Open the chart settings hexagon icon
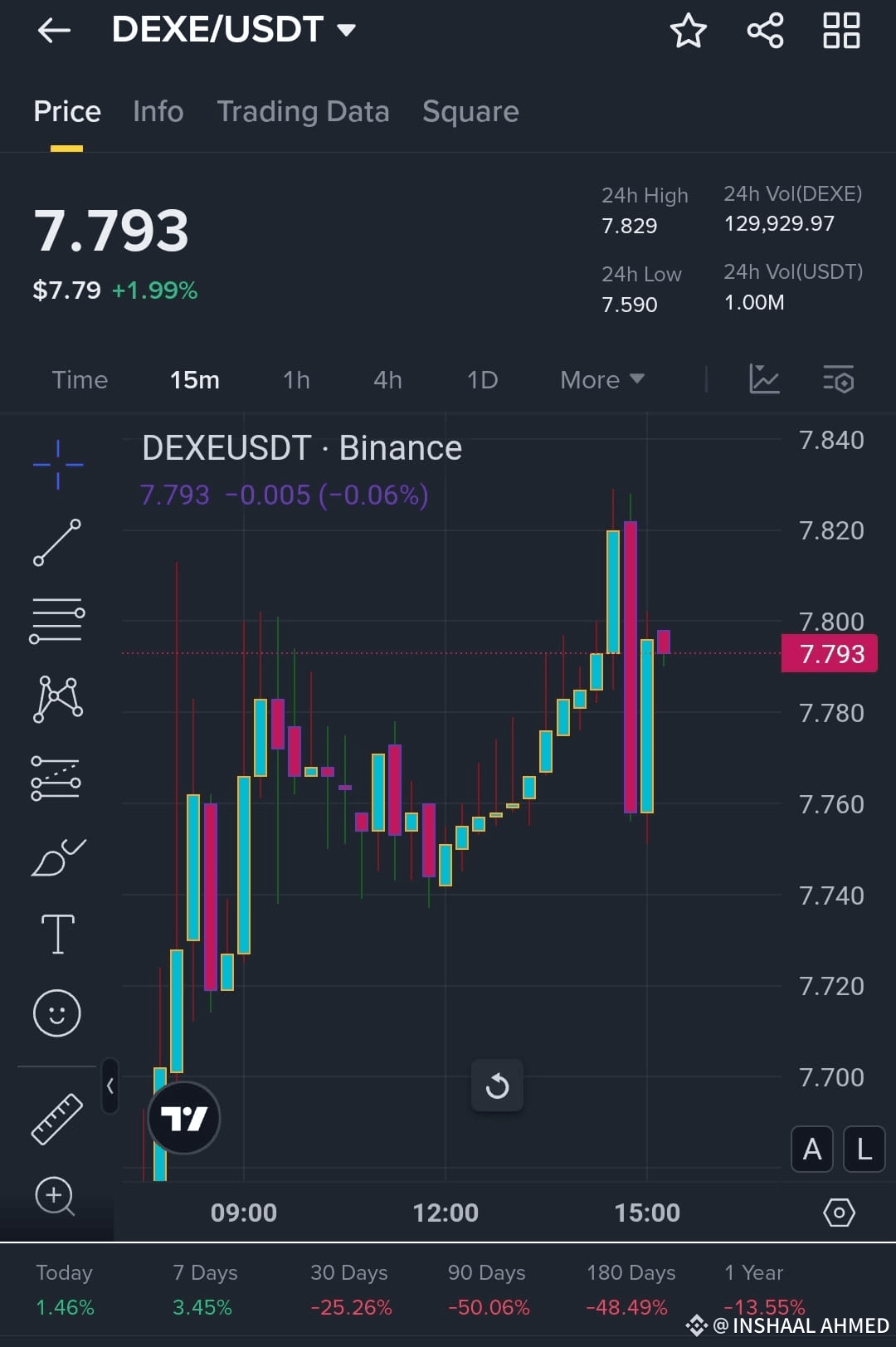The image size is (896, 1347). pos(838,1213)
